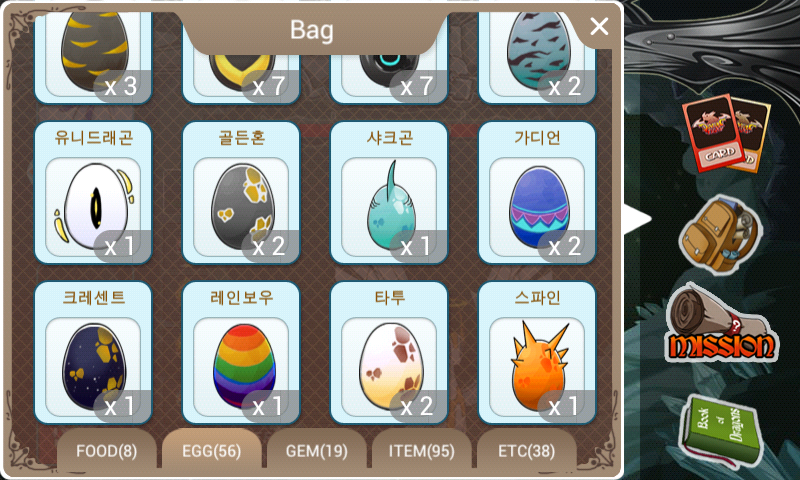The height and width of the screenshot is (480, 800).
Task: Select the 골든혼 egg
Action: (x=241, y=193)
